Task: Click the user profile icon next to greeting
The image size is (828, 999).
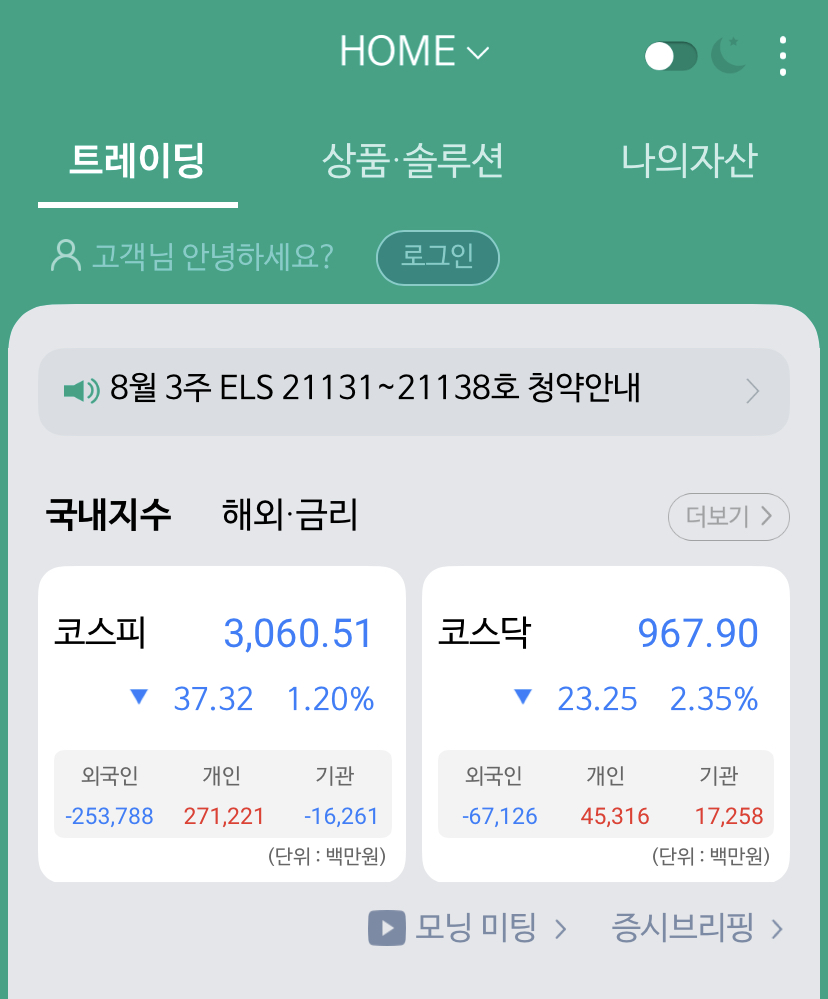Action: (x=62, y=257)
